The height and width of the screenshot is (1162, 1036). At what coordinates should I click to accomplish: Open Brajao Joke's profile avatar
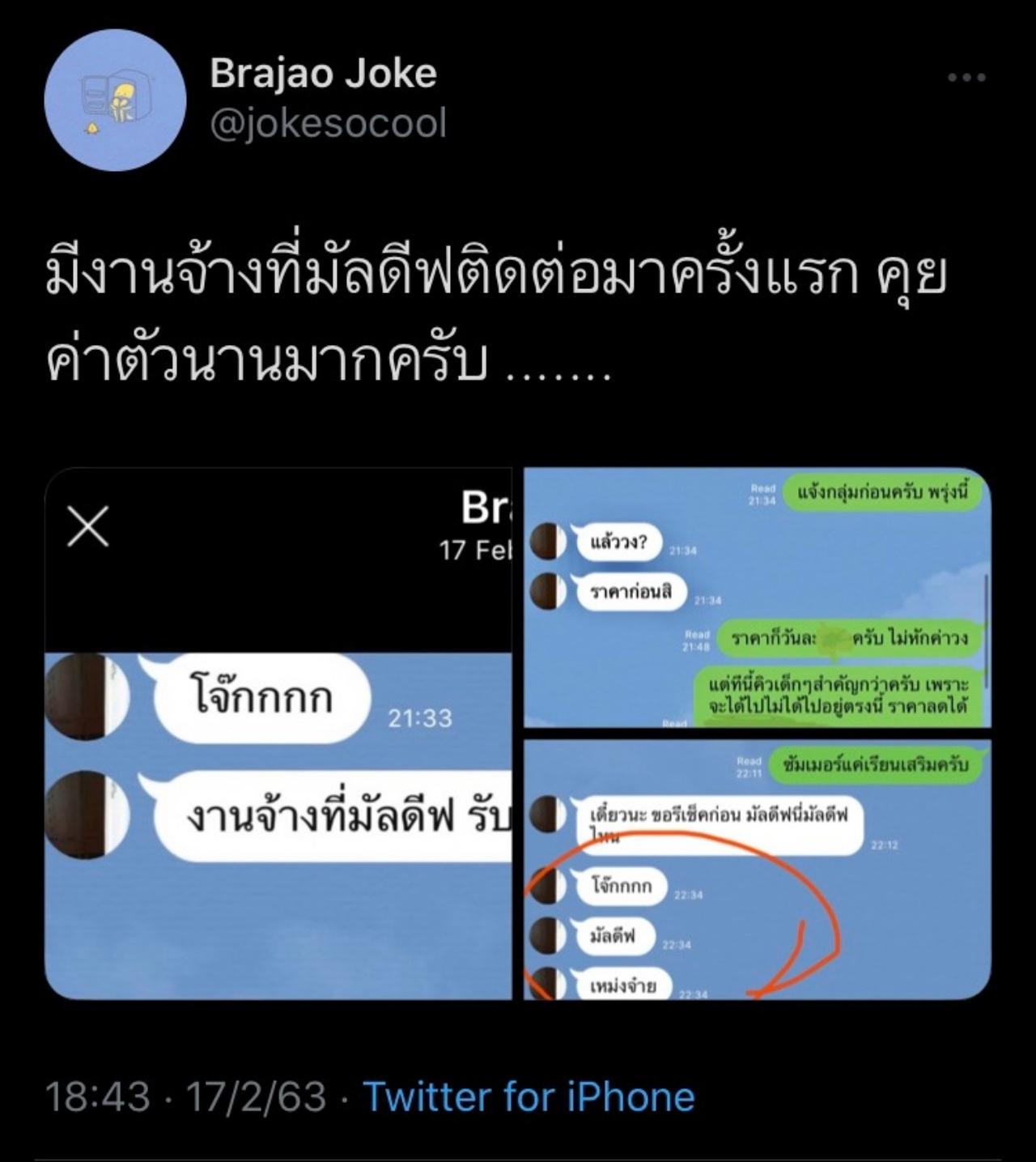(115, 100)
